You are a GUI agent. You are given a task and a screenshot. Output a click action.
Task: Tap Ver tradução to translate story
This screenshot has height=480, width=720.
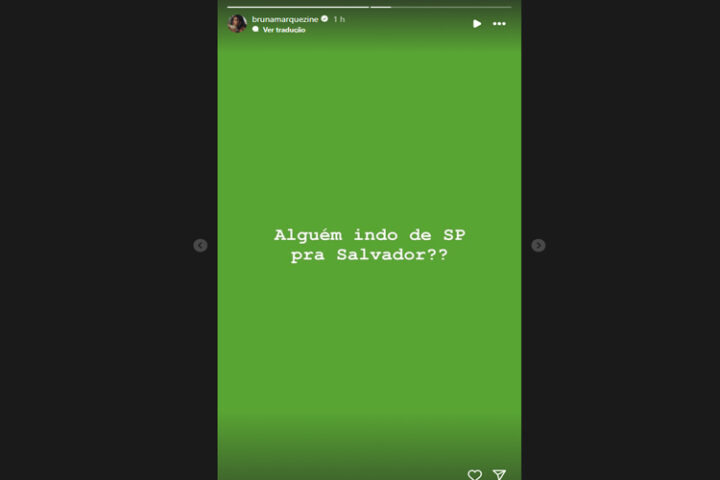pyautogui.click(x=284, y=30)
